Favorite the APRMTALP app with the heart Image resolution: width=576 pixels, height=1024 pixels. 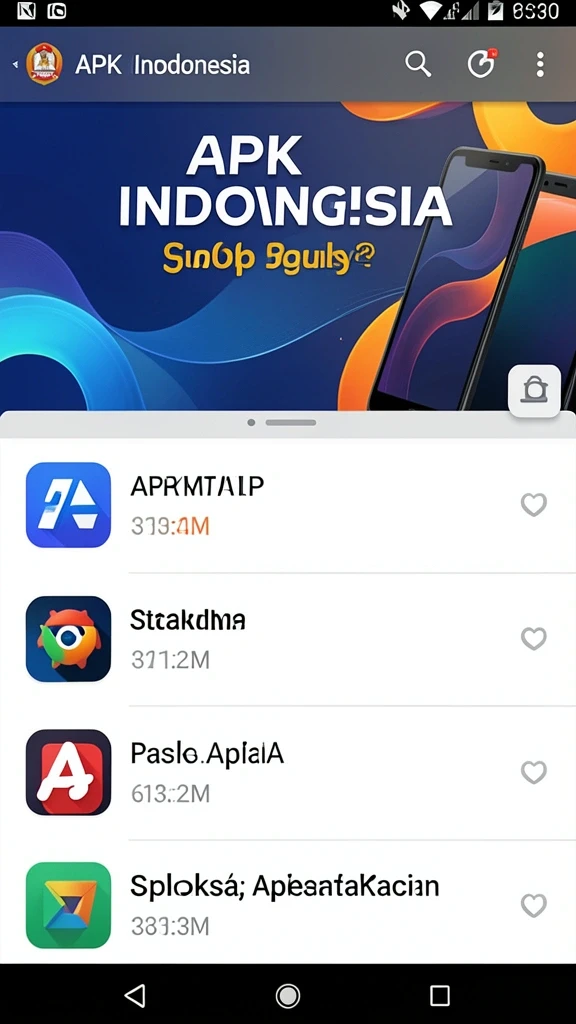coord(534,505)
